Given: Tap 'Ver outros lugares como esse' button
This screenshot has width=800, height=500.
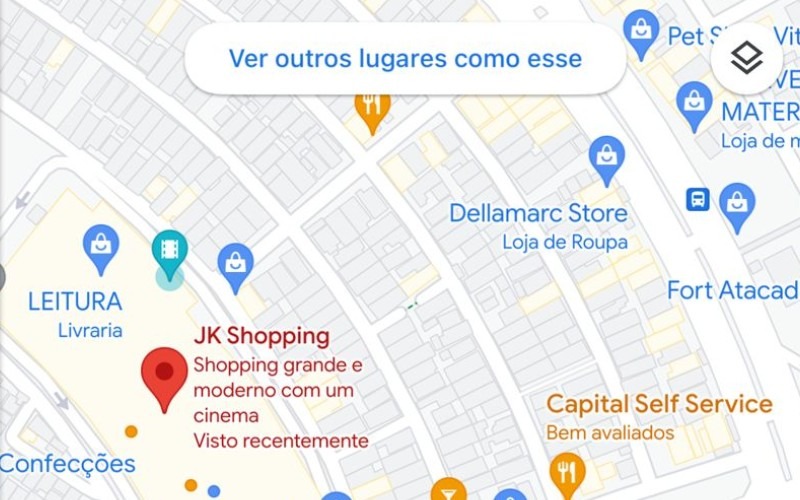Looking at the screenshot, I should pyautogui.click(x=405, y=58).
